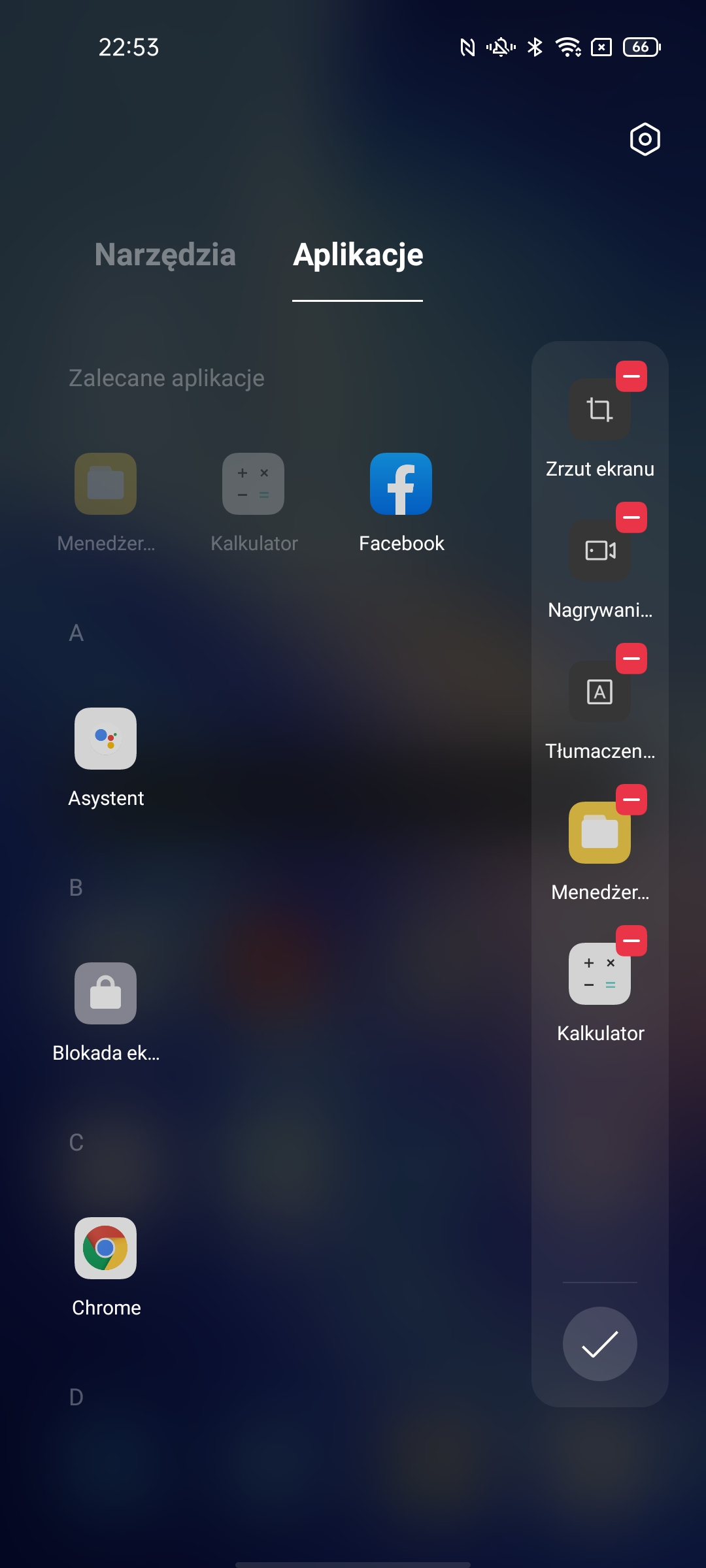Remove Zrzut ekranu from the sidebar
This screenshot has height=1568, width=706.
pyautogui.click(x=631, y=376)
